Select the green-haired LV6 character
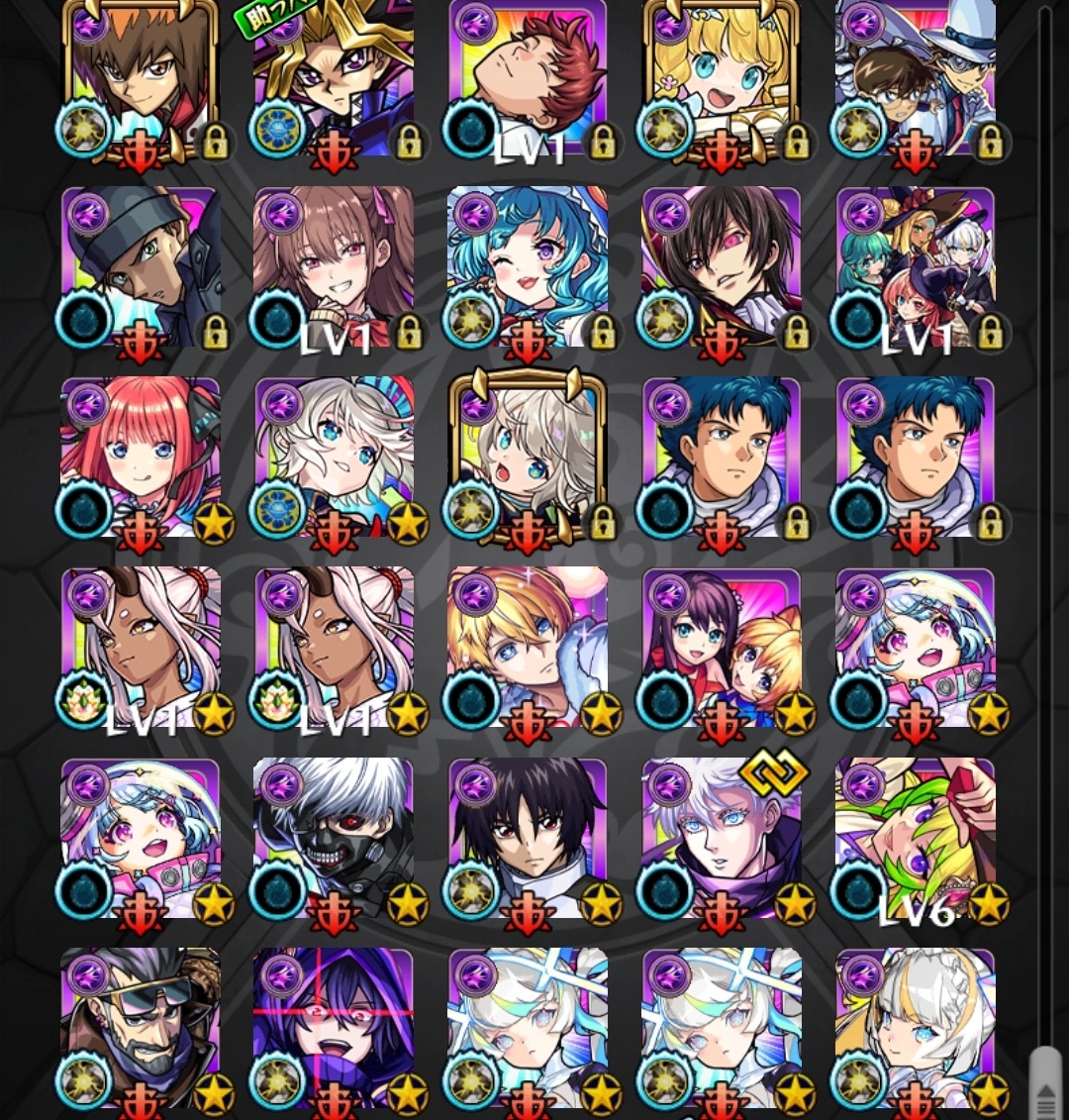The height and width of the screenshot is (1120, 1069). (x=916, y=840)
